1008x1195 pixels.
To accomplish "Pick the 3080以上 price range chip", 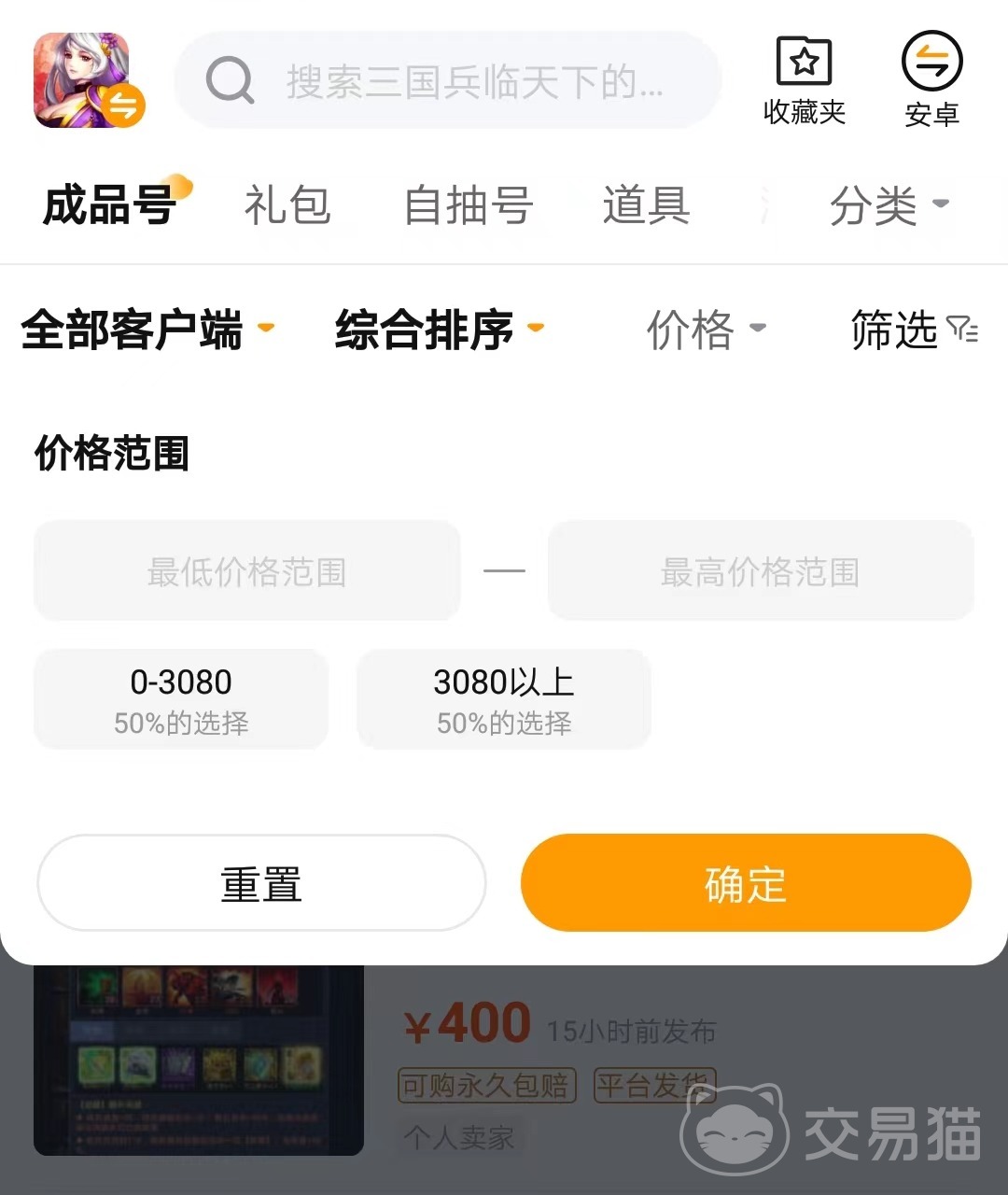I will [x=504, y=699].
